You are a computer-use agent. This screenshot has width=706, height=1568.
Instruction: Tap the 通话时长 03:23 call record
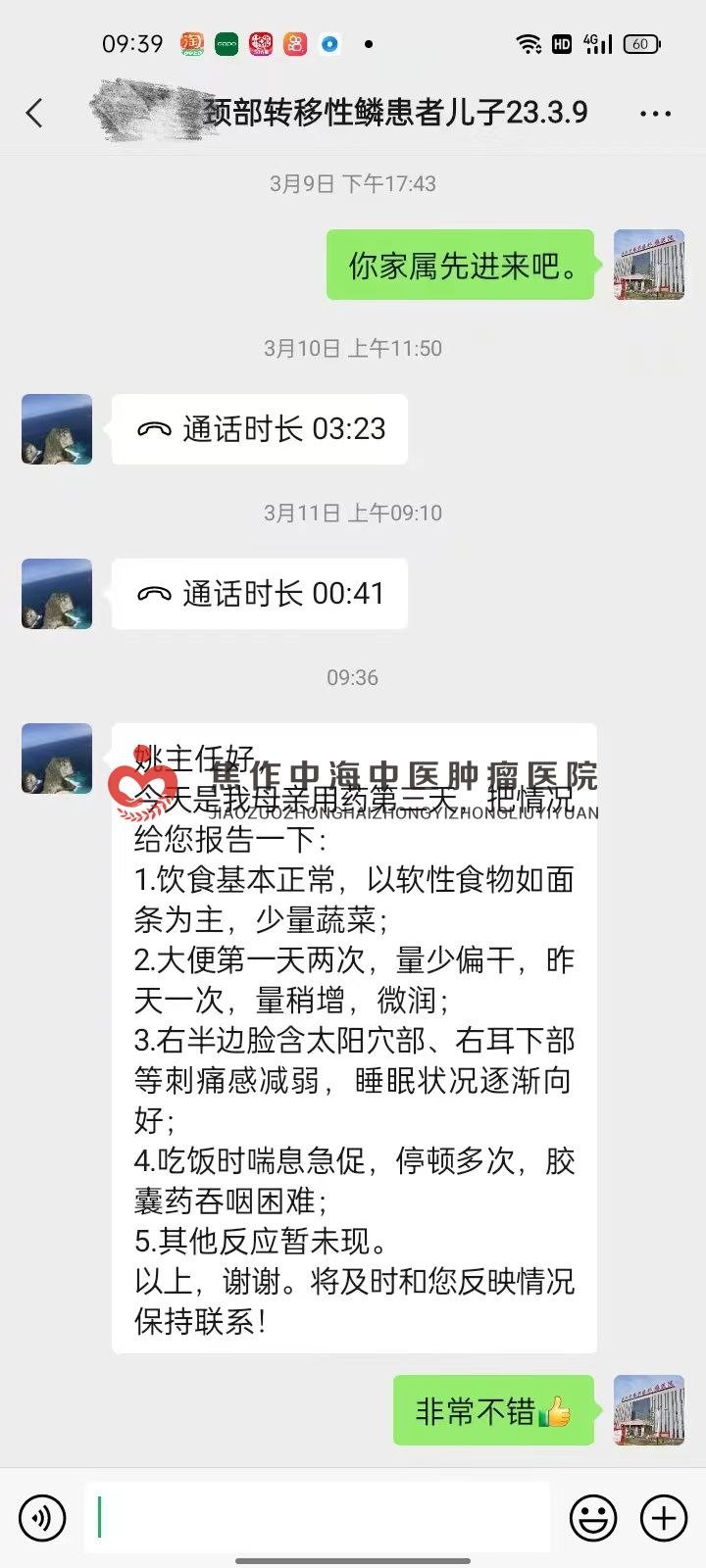[x=260, y=429]
